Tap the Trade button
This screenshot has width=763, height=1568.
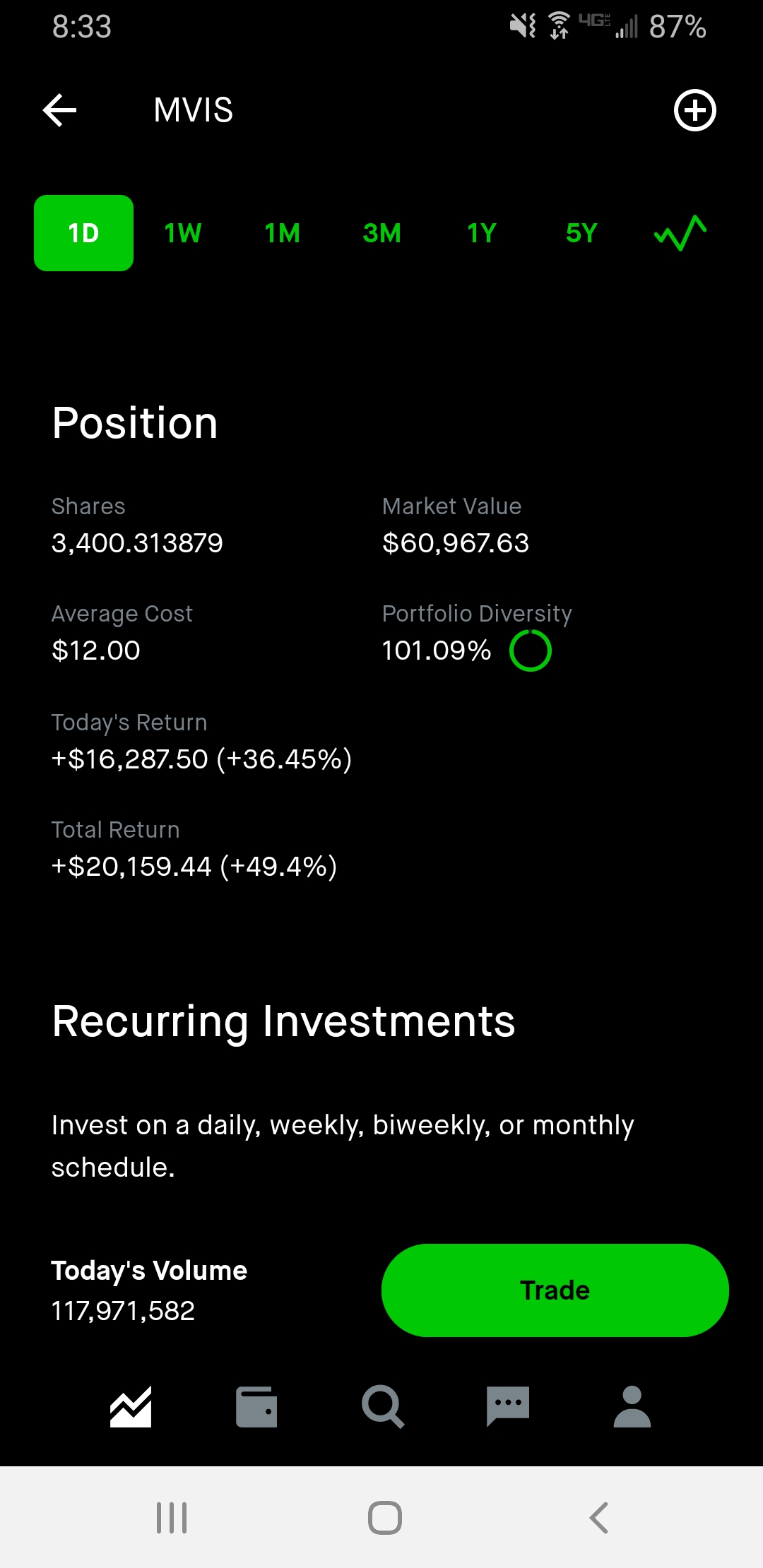click(x=555, y=1289)
